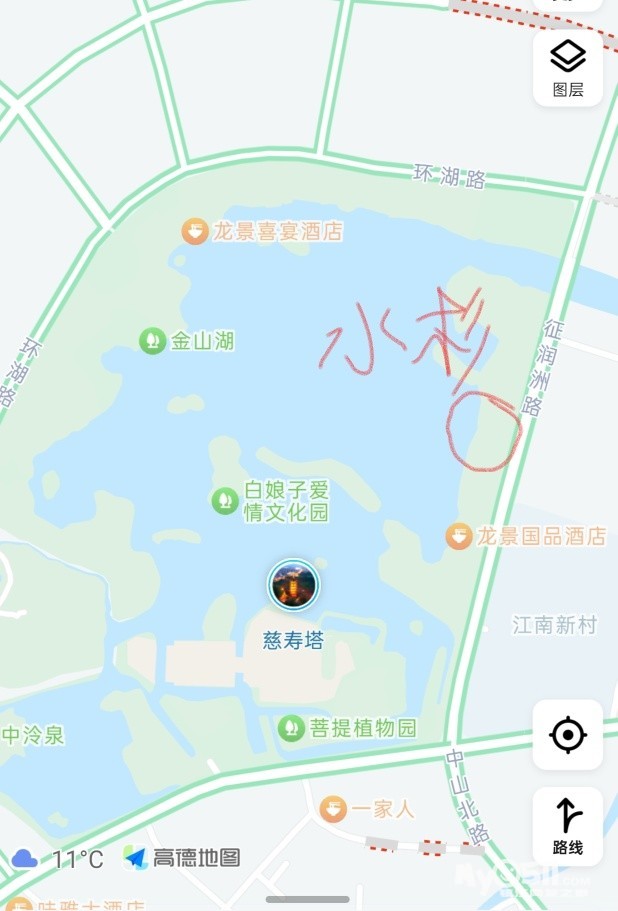
Task: Open 路线 route planning
Action: [x=567, y=826]
